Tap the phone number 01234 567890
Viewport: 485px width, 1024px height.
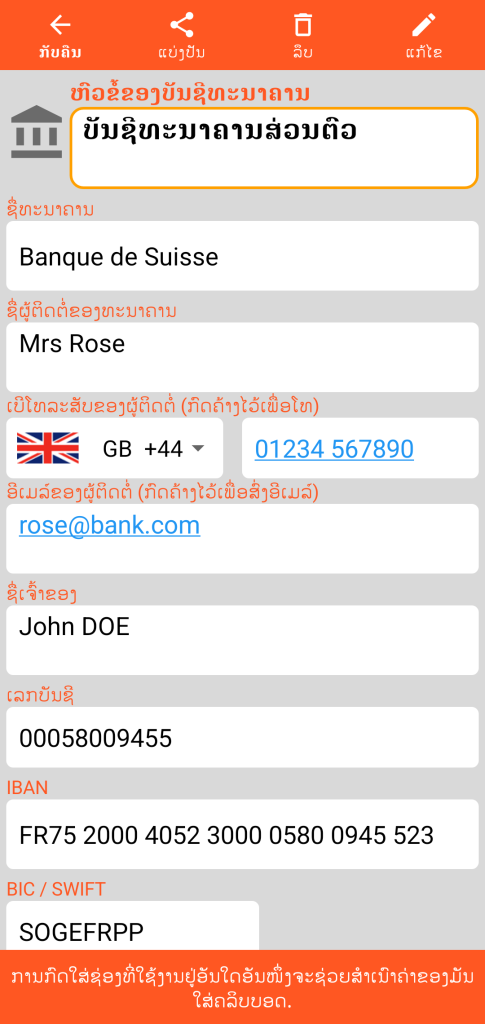334,449
